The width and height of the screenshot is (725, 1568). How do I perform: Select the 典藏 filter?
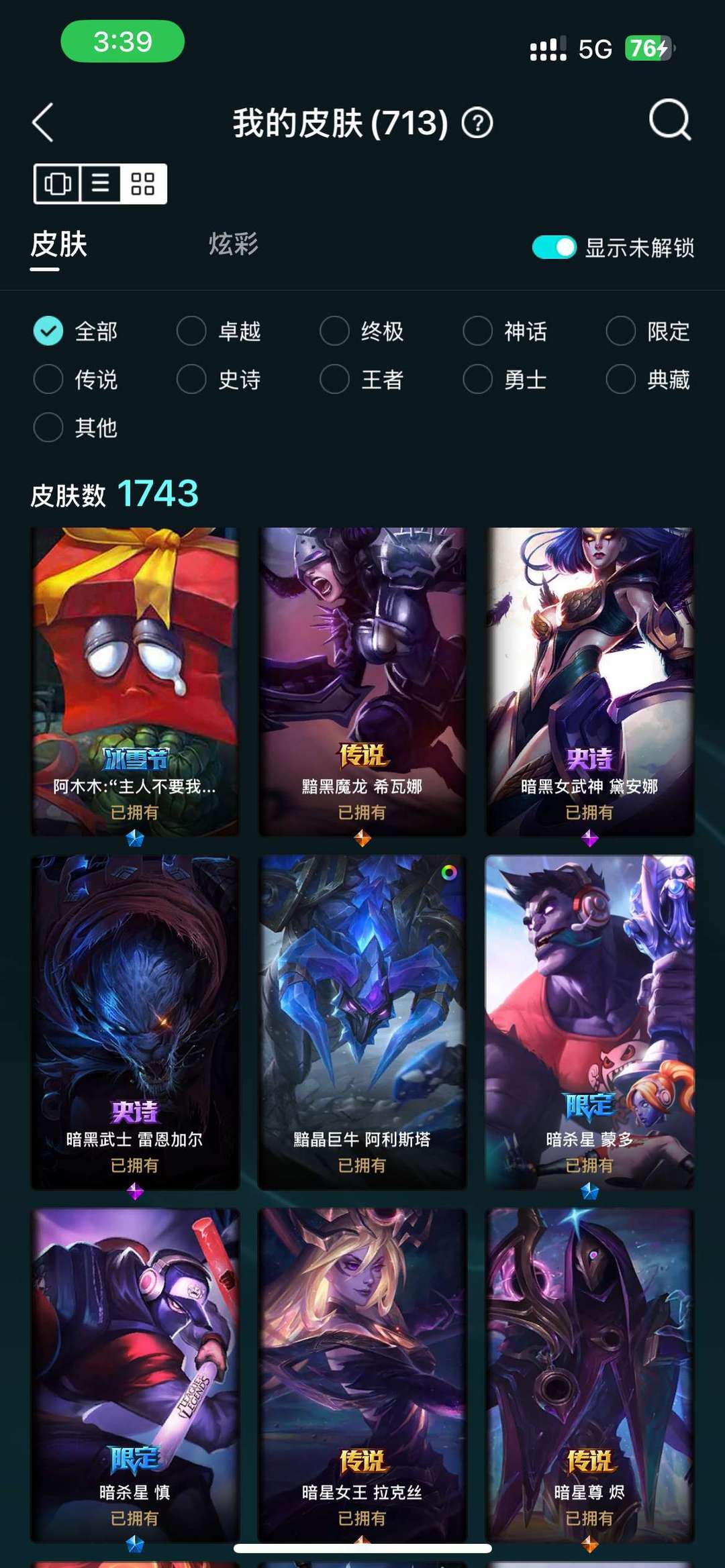648,380
